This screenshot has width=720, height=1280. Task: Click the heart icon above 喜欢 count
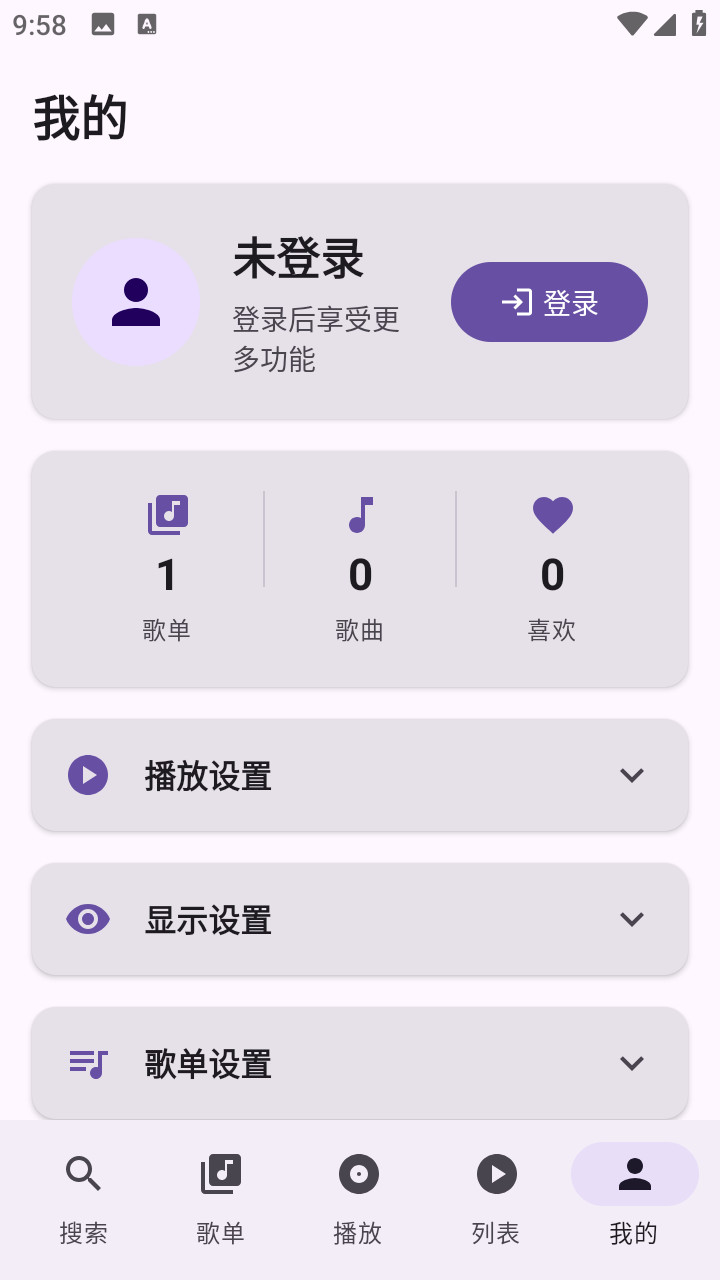click(x=552, y=514)
